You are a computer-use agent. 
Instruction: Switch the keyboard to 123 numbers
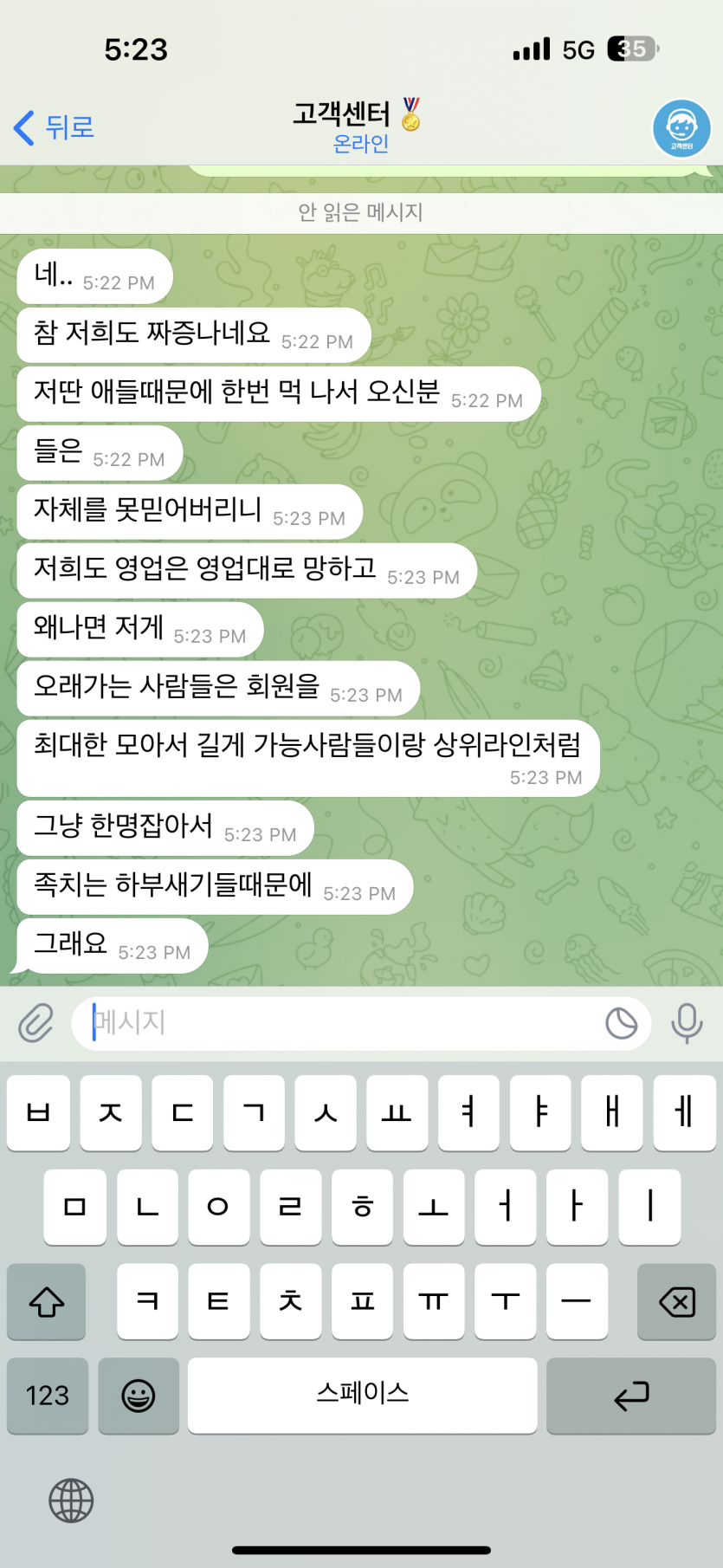pos(48,1395)
